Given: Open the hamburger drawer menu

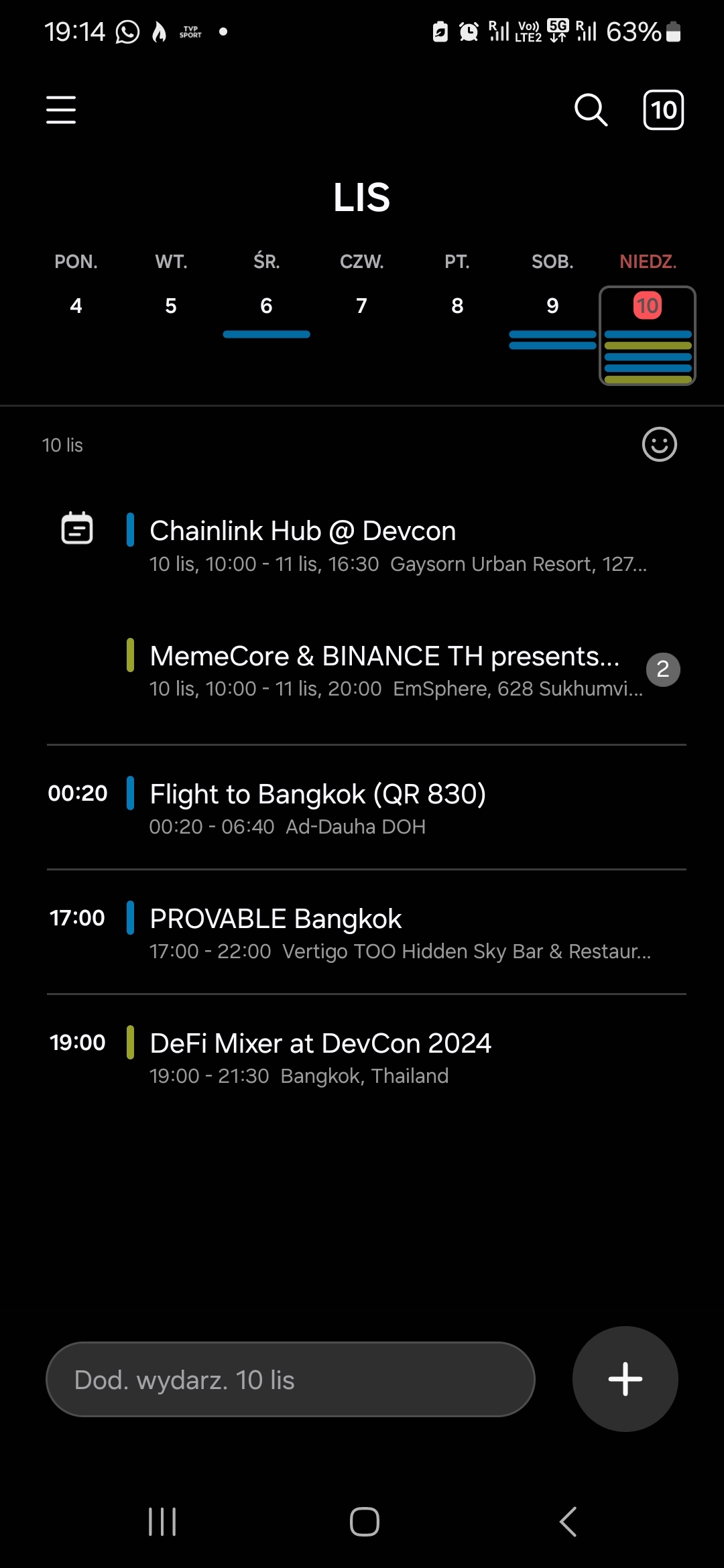Looking at the screenshot, I should [x=61, y=110].
